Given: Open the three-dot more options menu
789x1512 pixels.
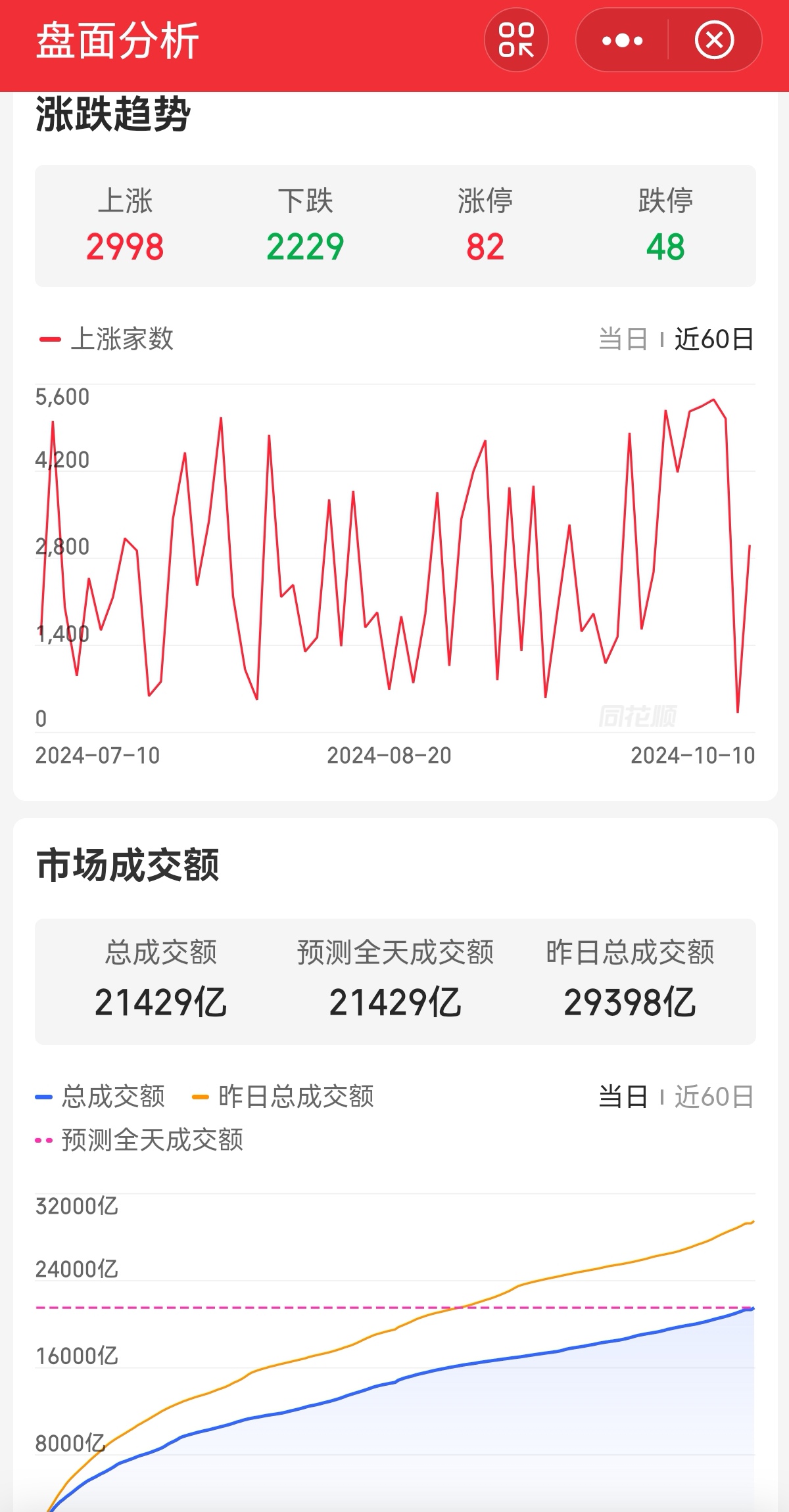Looking at the screenshot, I should coord(622,40).
